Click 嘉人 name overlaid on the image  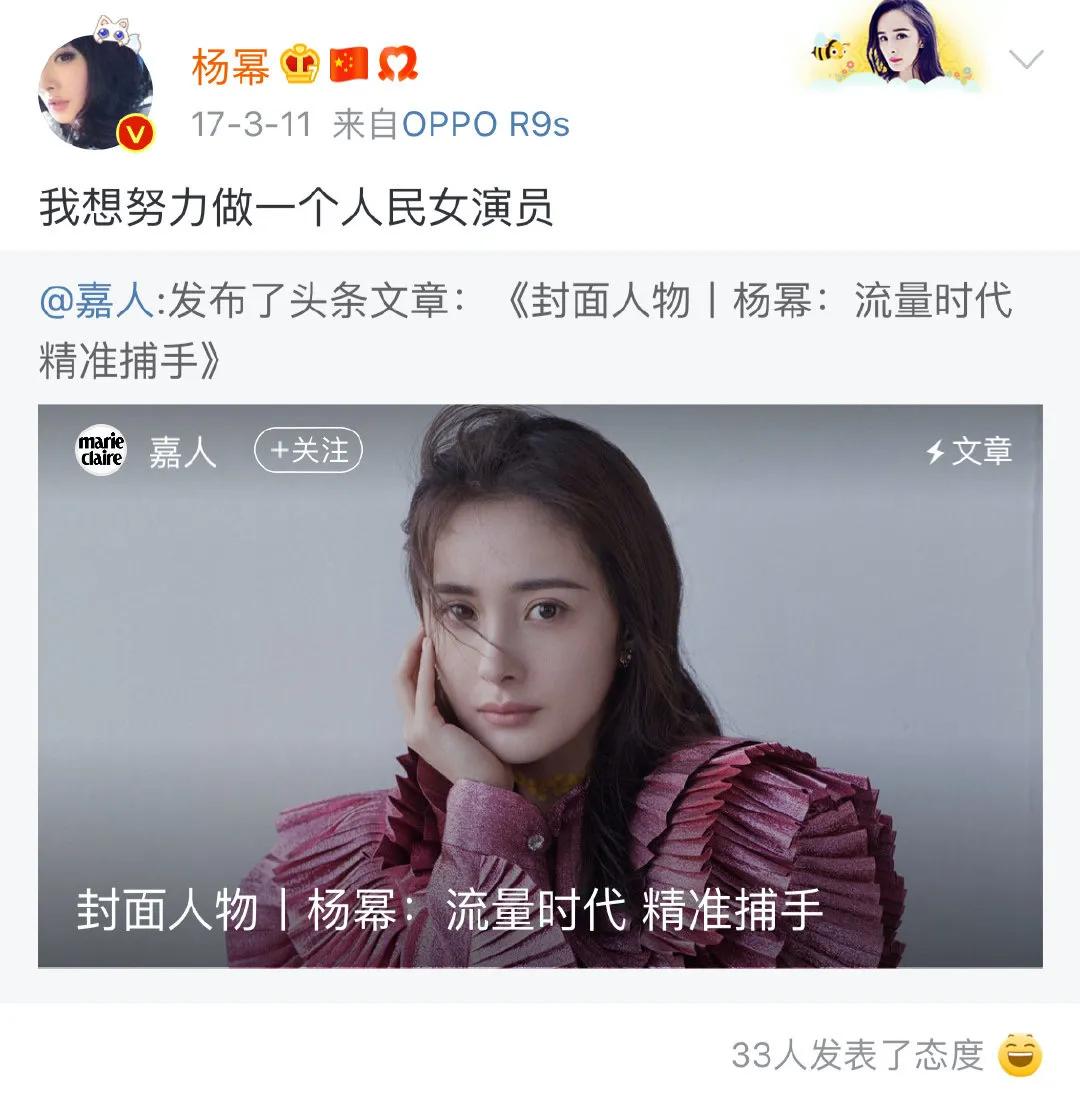(x=183, y=449)
